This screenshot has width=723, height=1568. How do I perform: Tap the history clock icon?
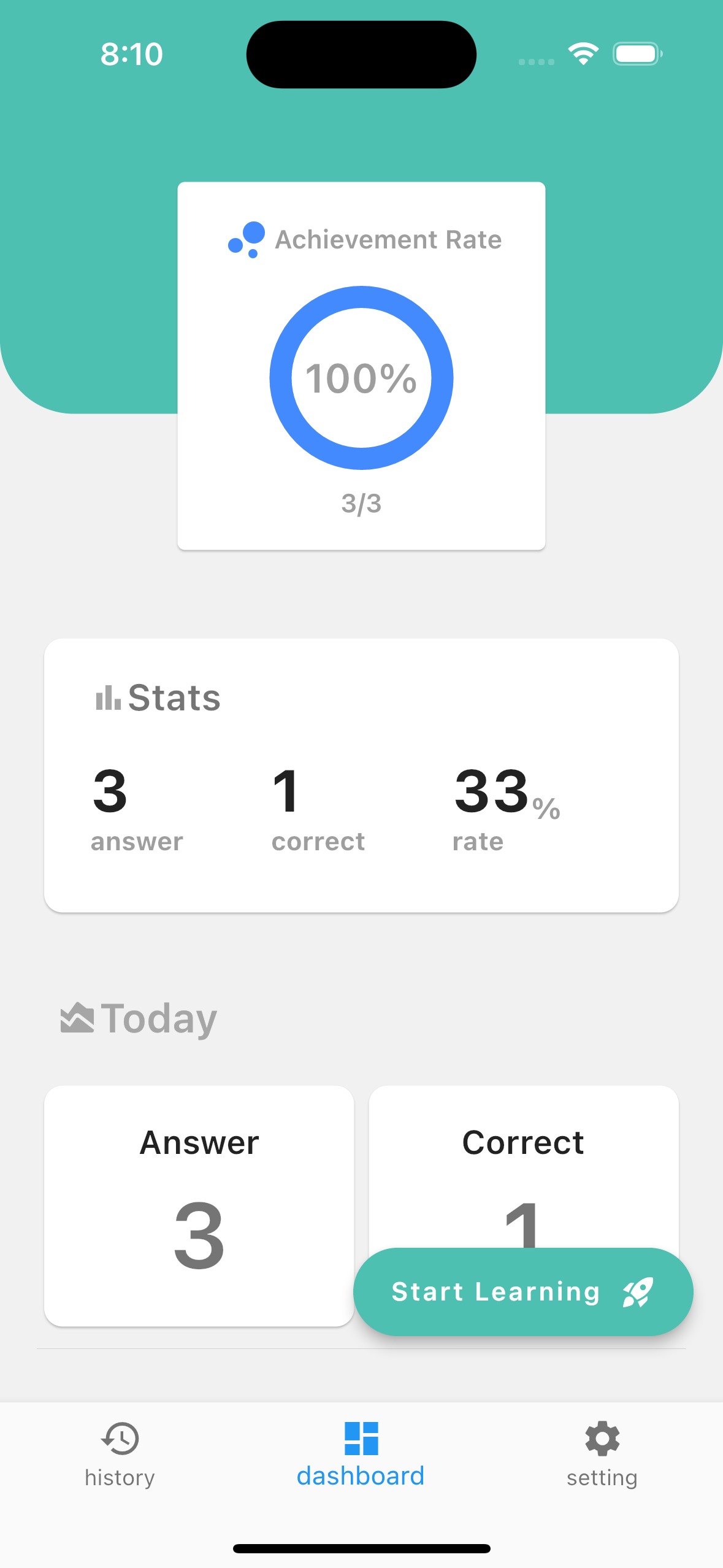tap(120, 1439)
